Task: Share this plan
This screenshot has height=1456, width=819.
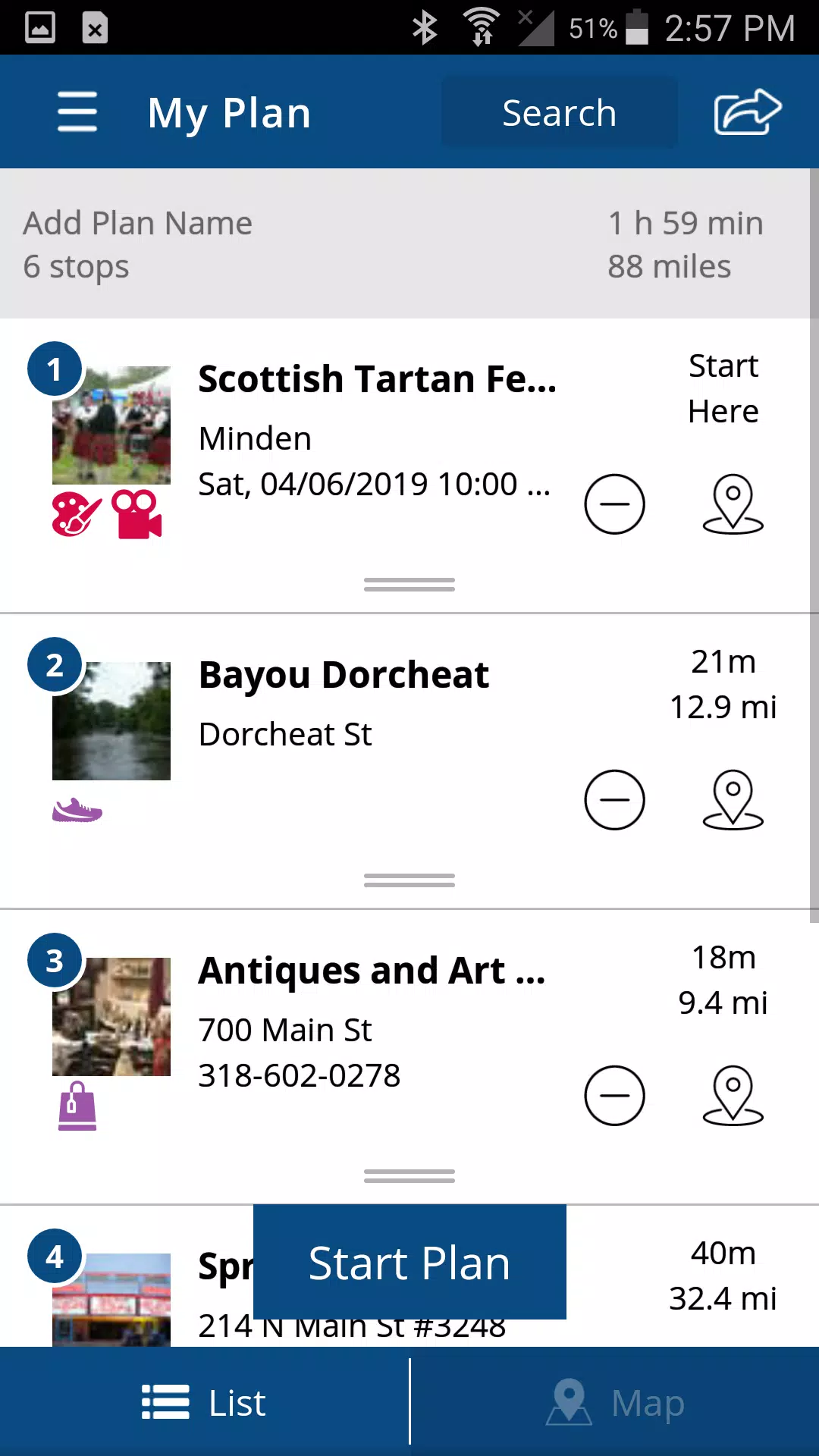Action: click(x=748, y=112)
